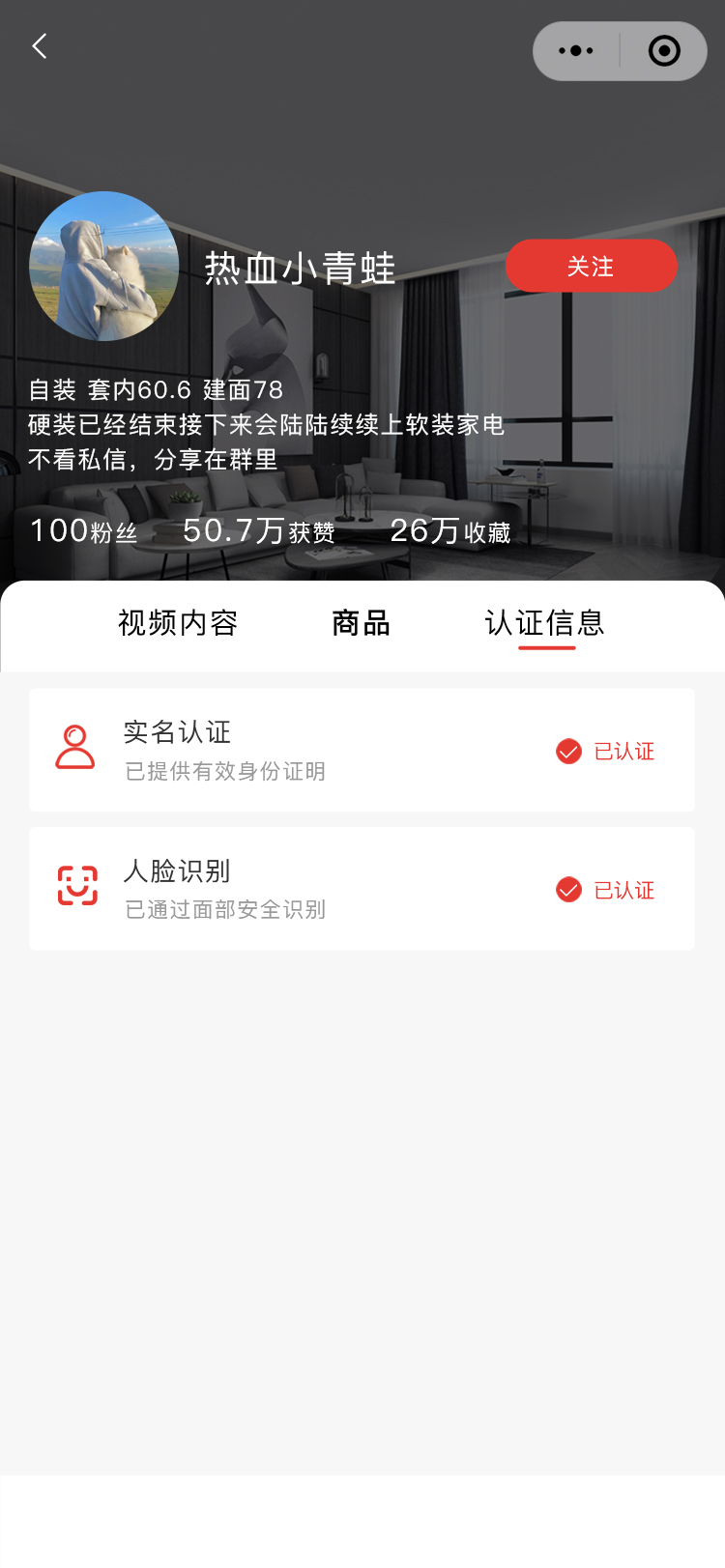The image size is (725, 1568).
Task: Select the 认证信息 tab
Action: (x=545, y=623)
